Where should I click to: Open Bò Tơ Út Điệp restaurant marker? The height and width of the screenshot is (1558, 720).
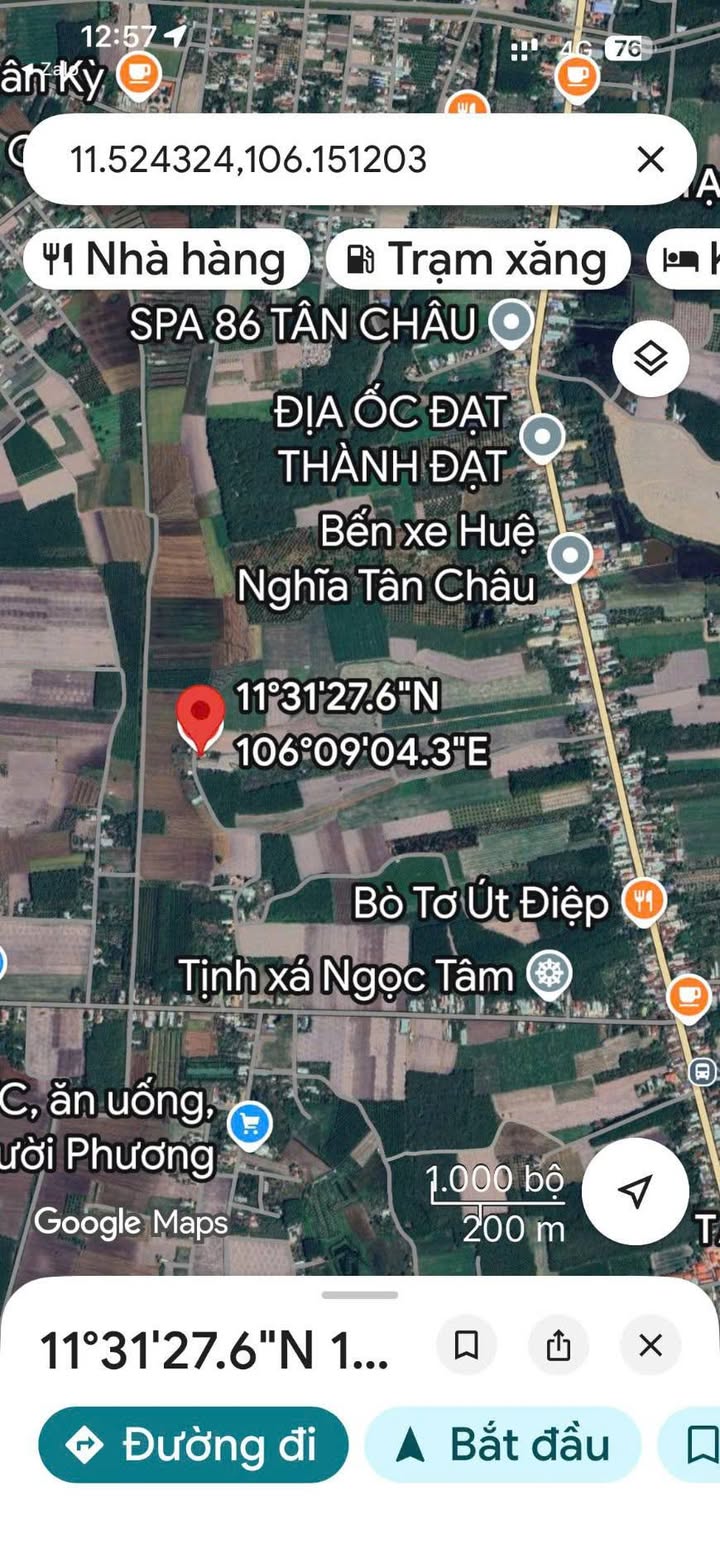click(x=644, y=902)
